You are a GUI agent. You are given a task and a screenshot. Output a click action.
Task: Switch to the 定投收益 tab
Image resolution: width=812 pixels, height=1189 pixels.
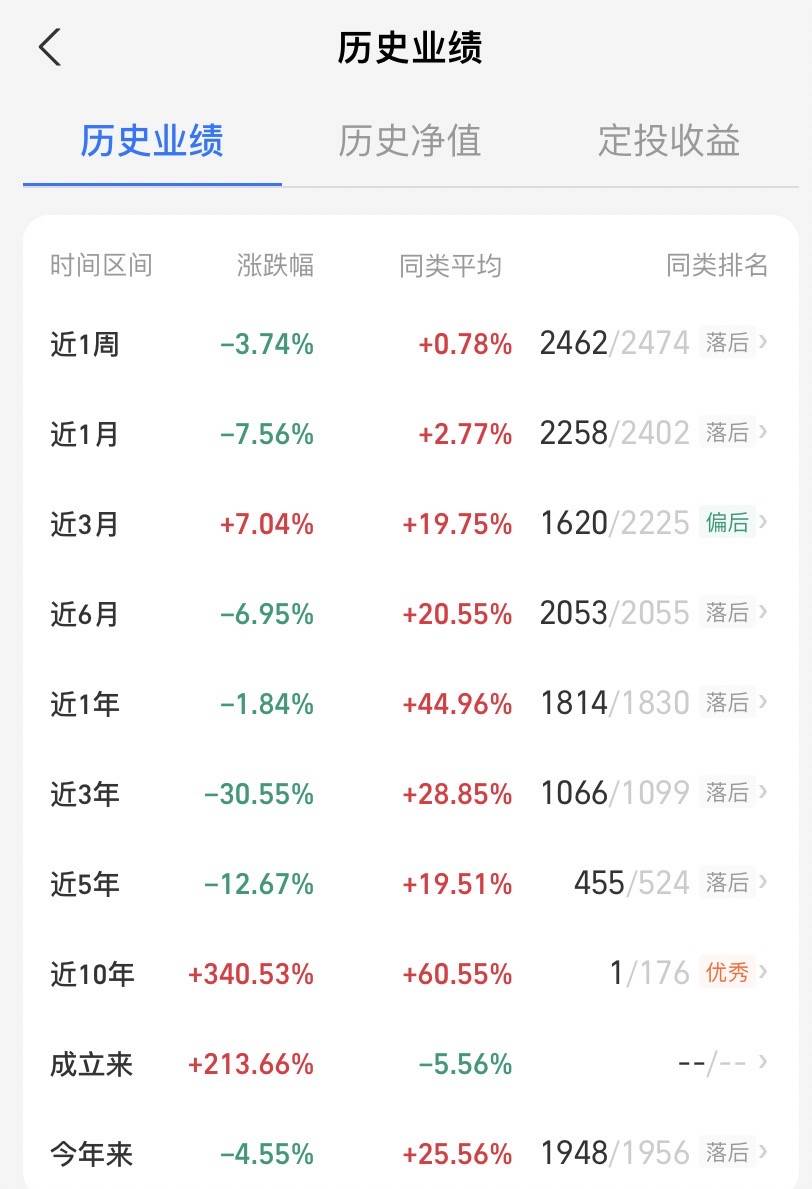click(x=668, y=141)
